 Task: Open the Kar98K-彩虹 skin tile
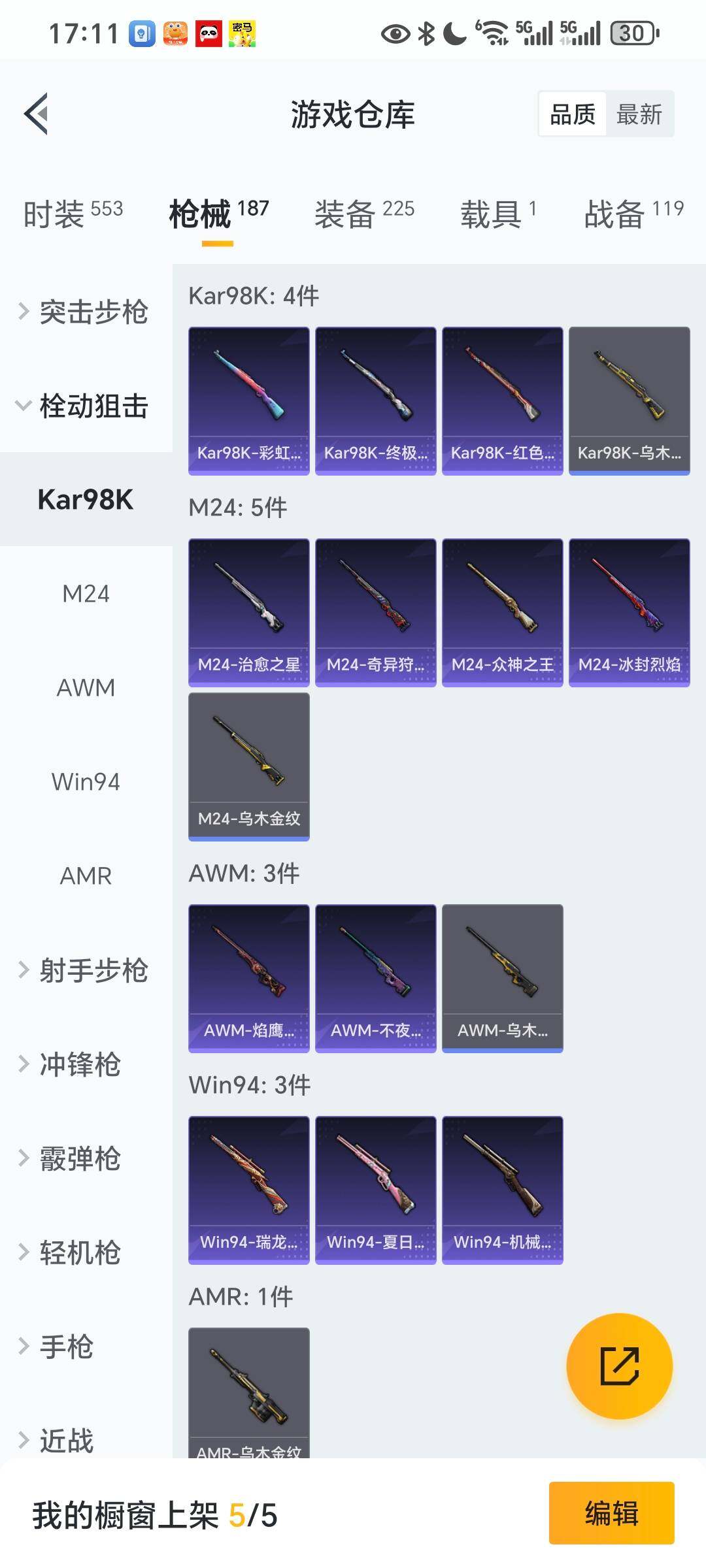(248, 400)
